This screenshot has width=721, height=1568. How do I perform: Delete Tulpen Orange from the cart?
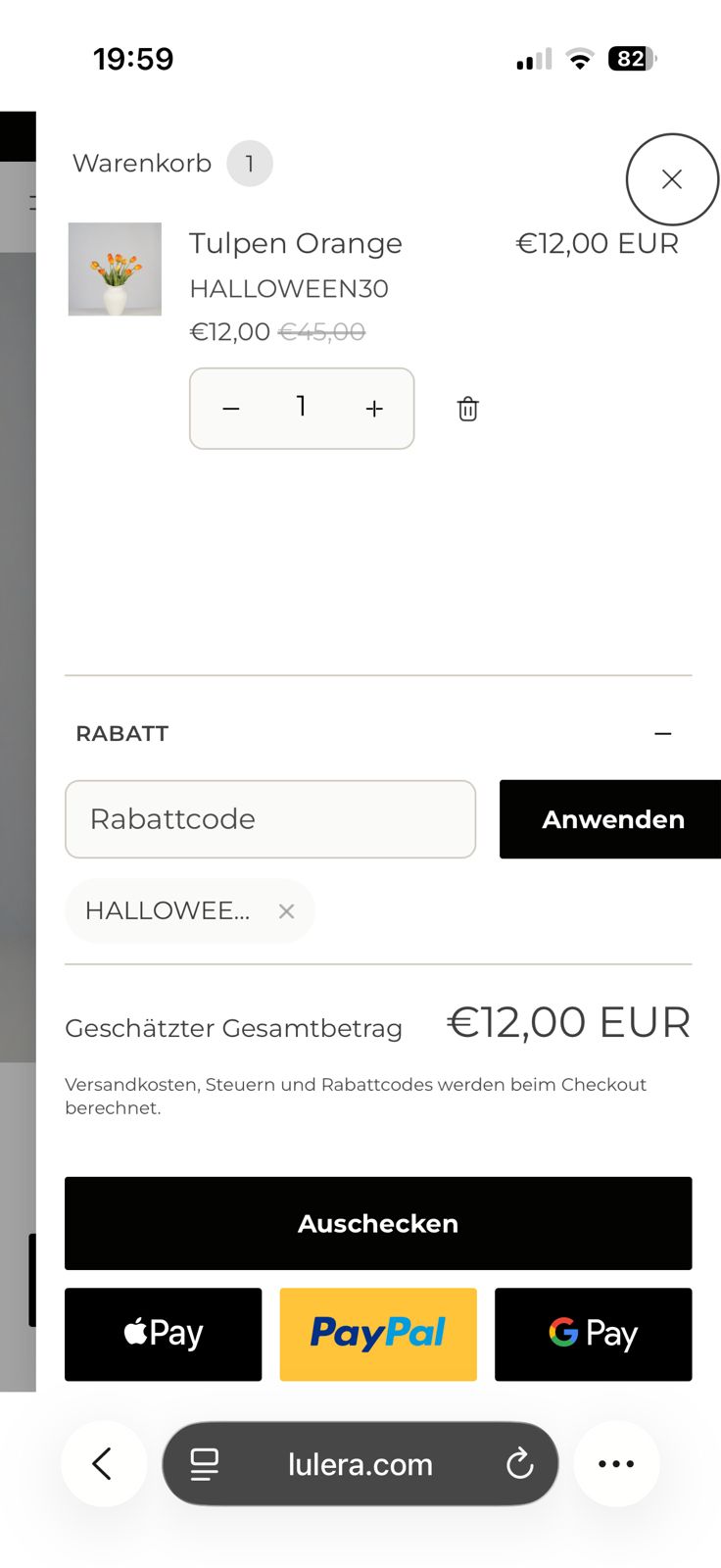pyautogui.click(x=468, y=409)
